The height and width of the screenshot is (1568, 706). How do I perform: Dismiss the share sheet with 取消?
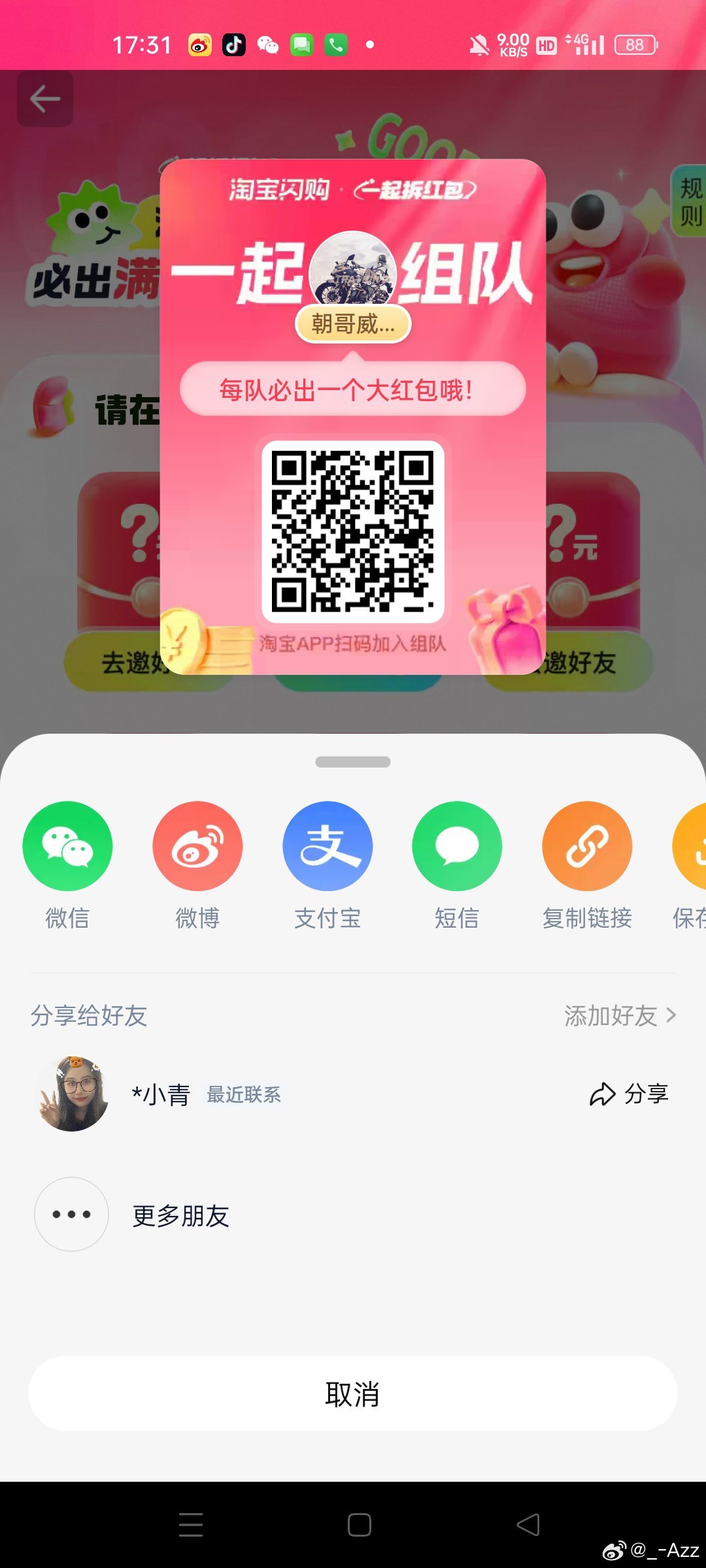352,1394
